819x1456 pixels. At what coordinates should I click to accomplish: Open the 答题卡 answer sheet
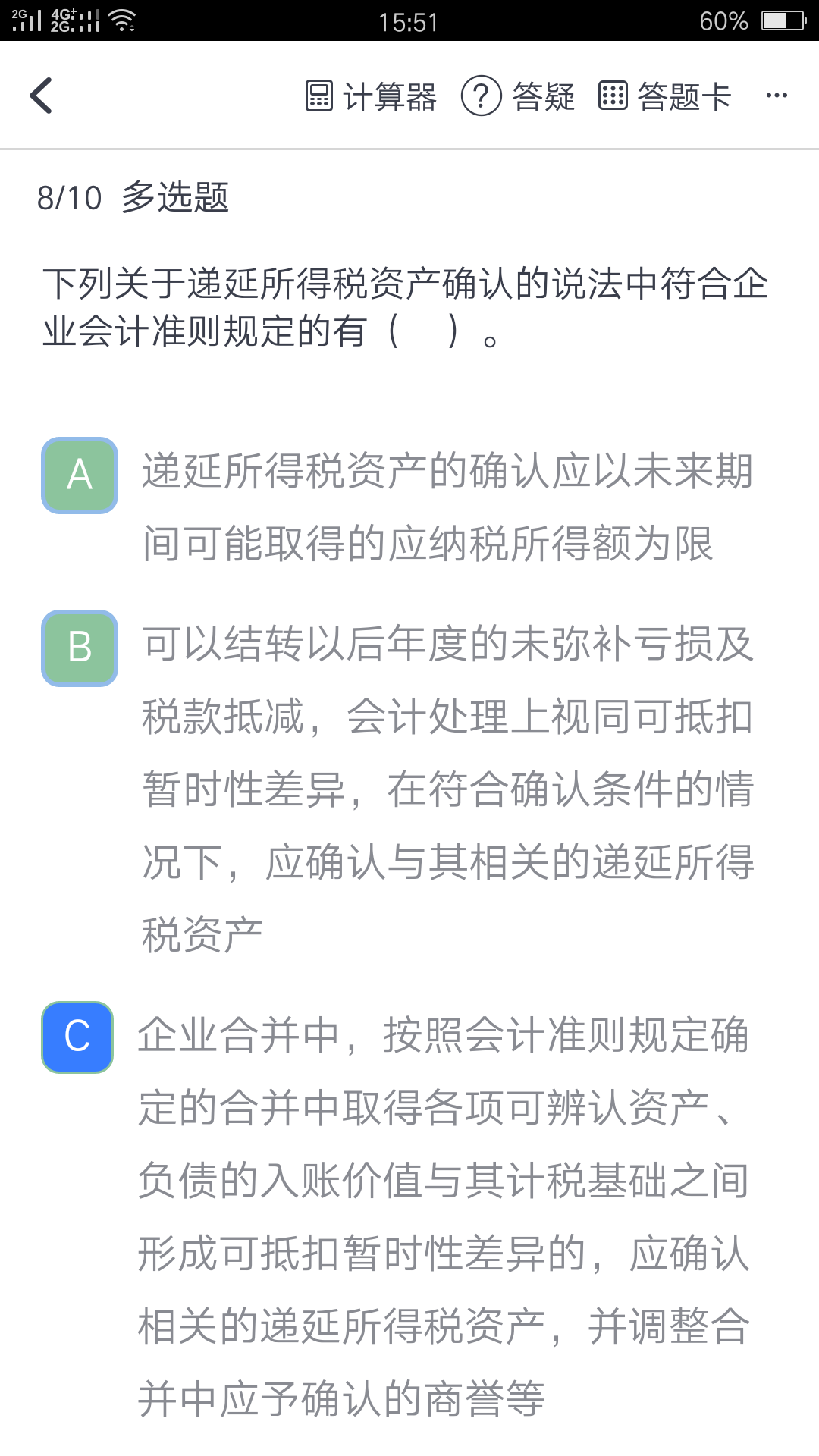(x=665, y=96)
